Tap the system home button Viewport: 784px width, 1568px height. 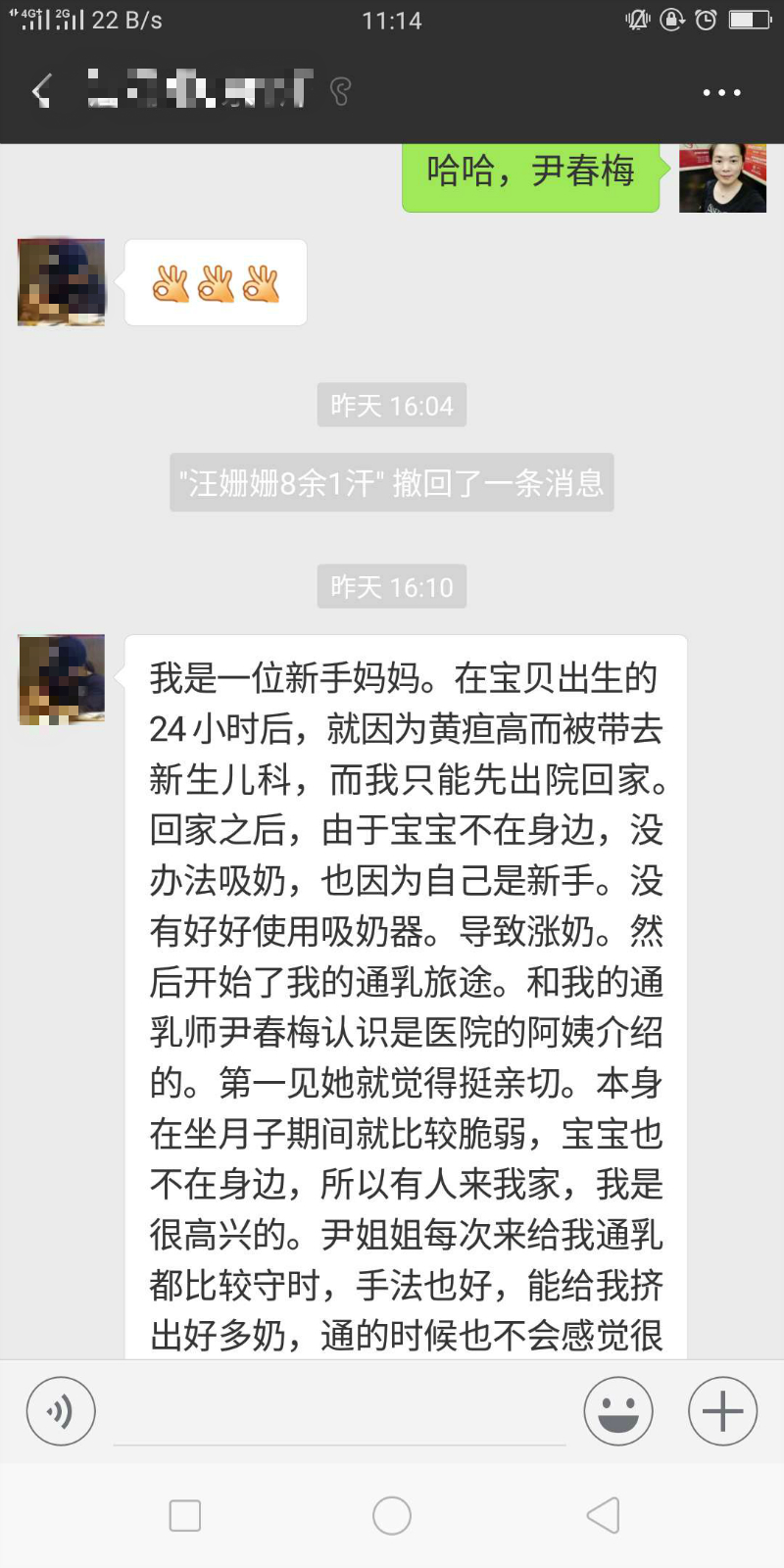coord(392,1516)
